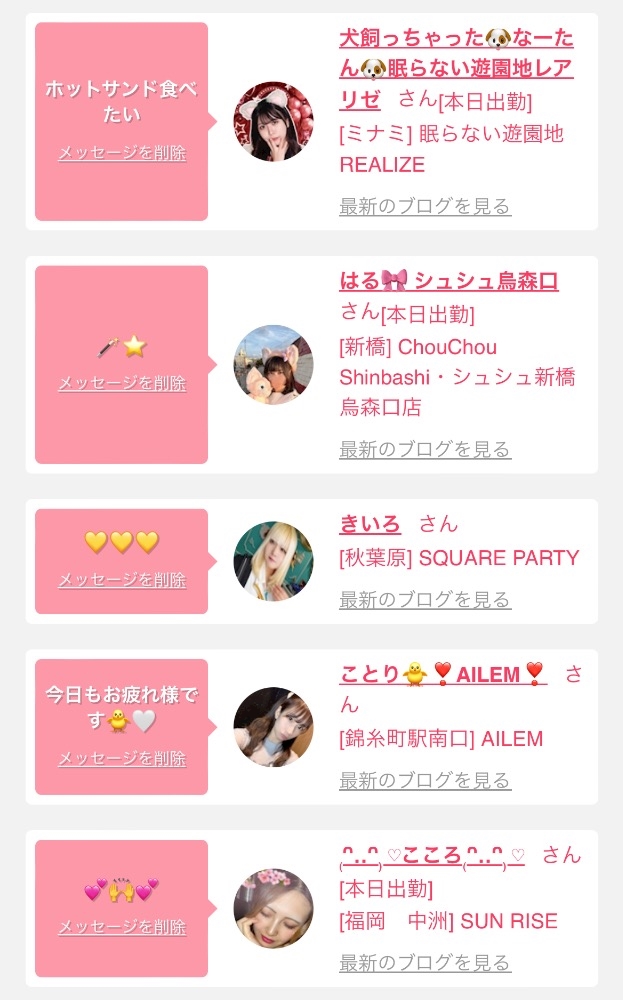Open the はる シュシュ烏森口 profile link

(x=449, y=281)
